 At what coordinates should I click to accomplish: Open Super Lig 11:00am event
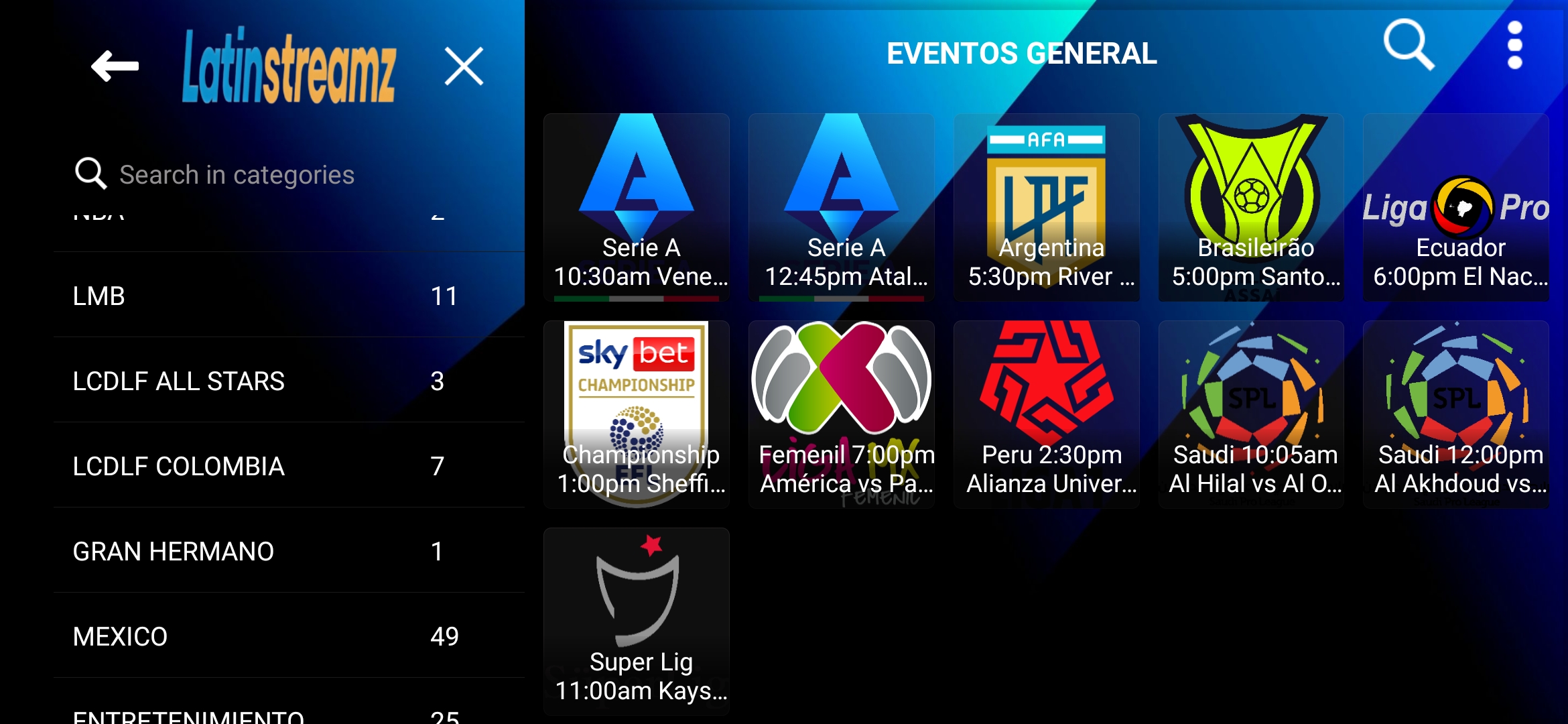[637, 621]
